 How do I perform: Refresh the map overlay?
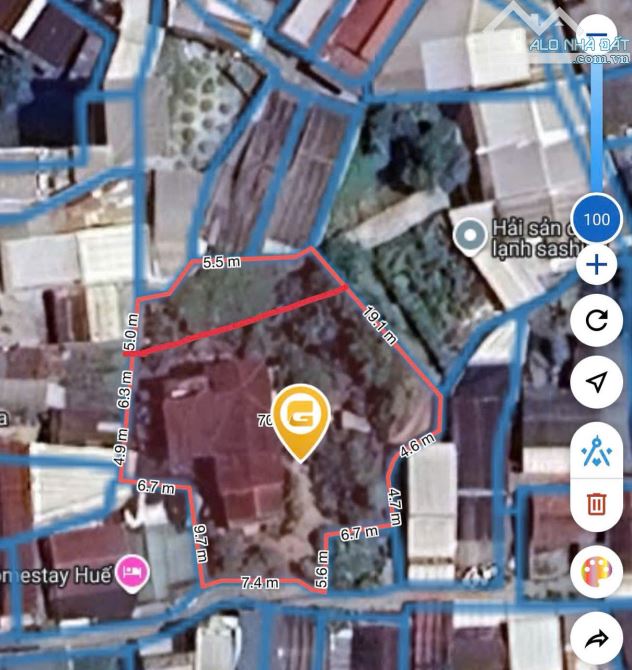(x=597, y=320)
